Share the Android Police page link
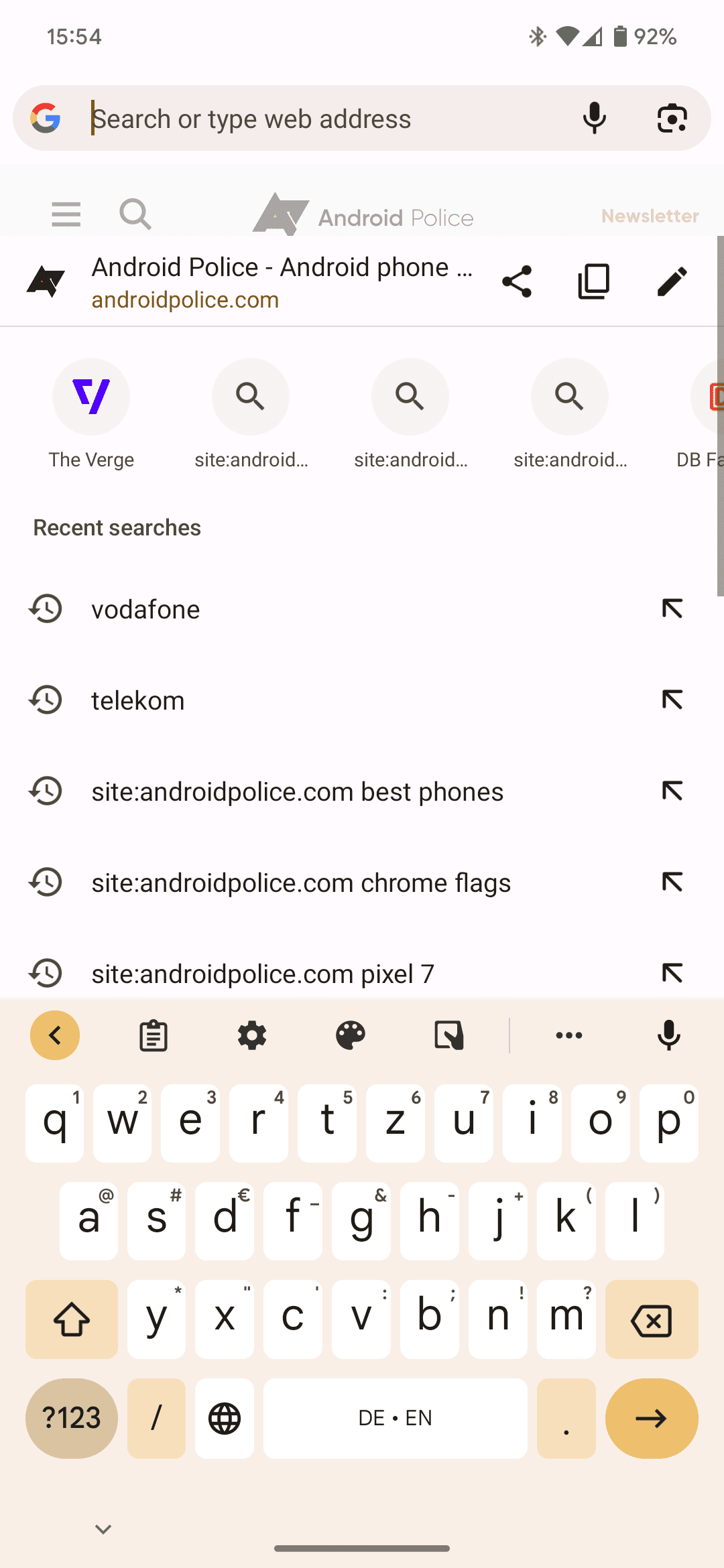724x1568 pixels. point(517,281)
